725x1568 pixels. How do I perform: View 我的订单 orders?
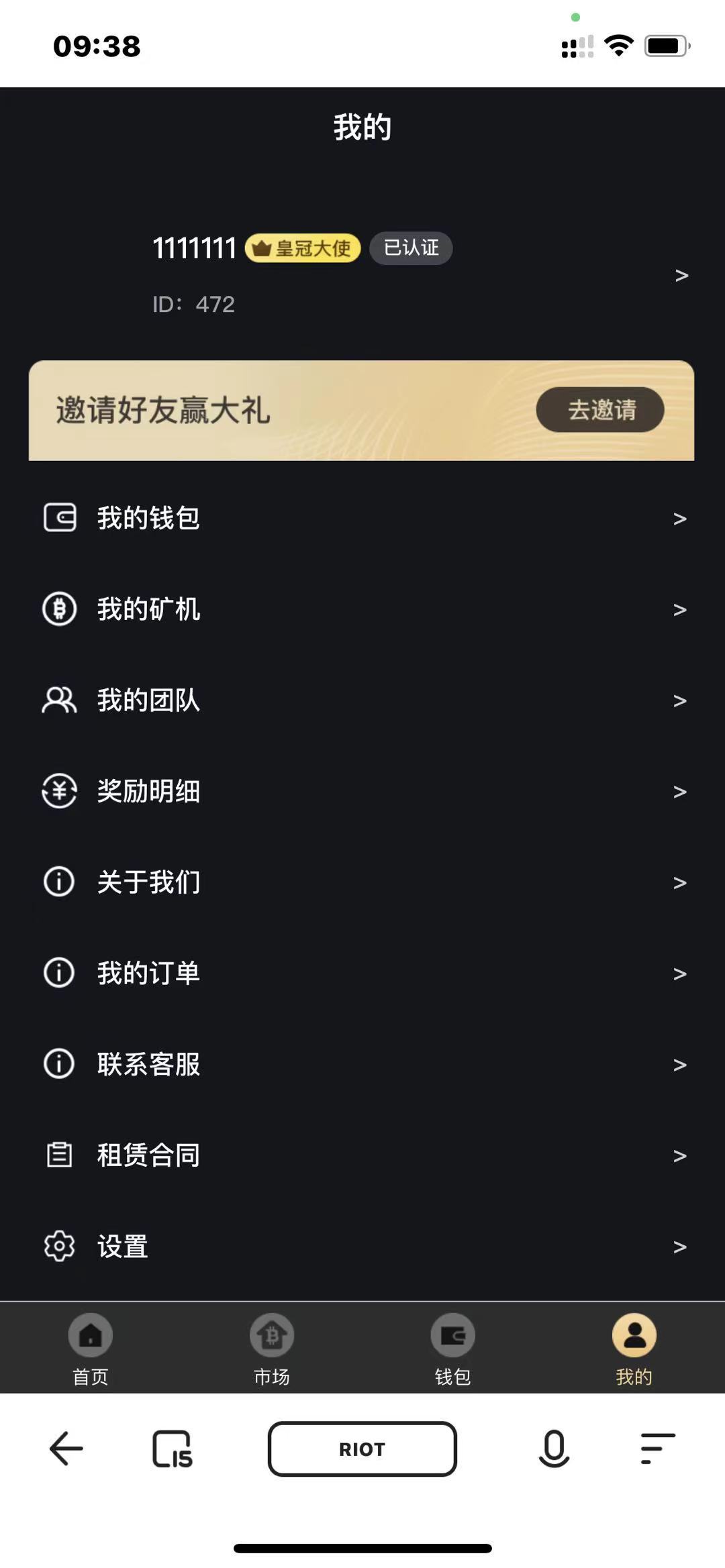(362, 974)
